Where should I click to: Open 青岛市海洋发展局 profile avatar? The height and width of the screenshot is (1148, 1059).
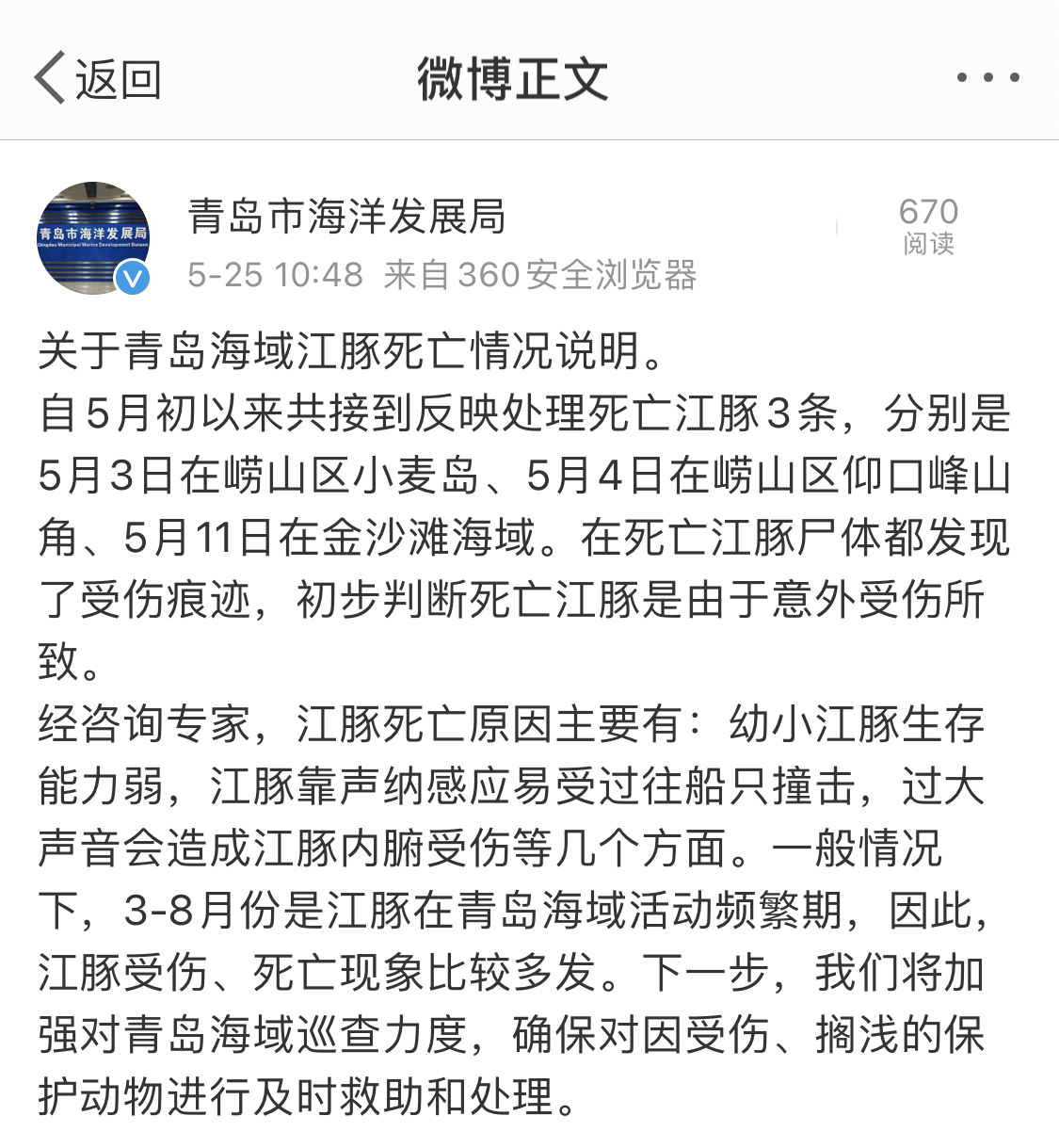tap(93, 238)
